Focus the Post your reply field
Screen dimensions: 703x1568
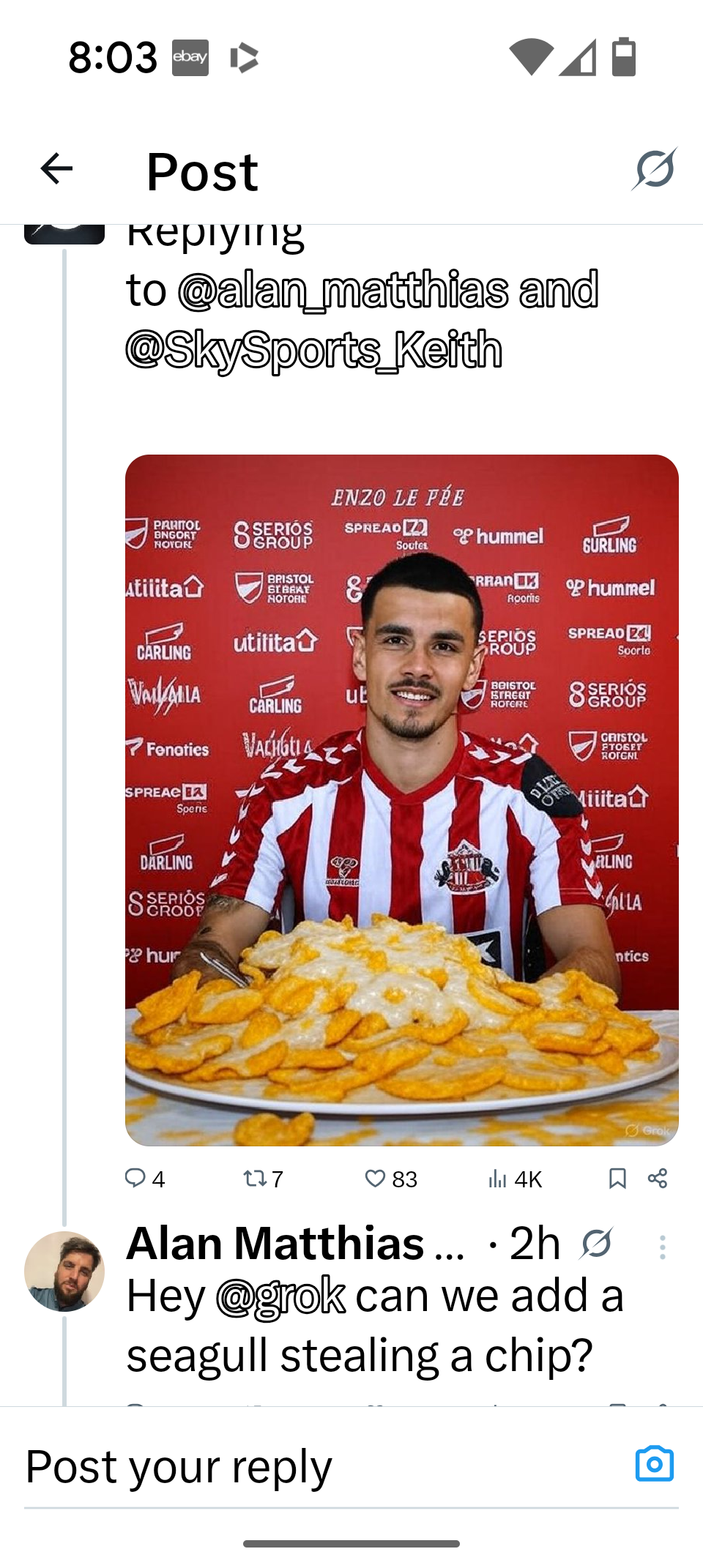pos(322,1466)
